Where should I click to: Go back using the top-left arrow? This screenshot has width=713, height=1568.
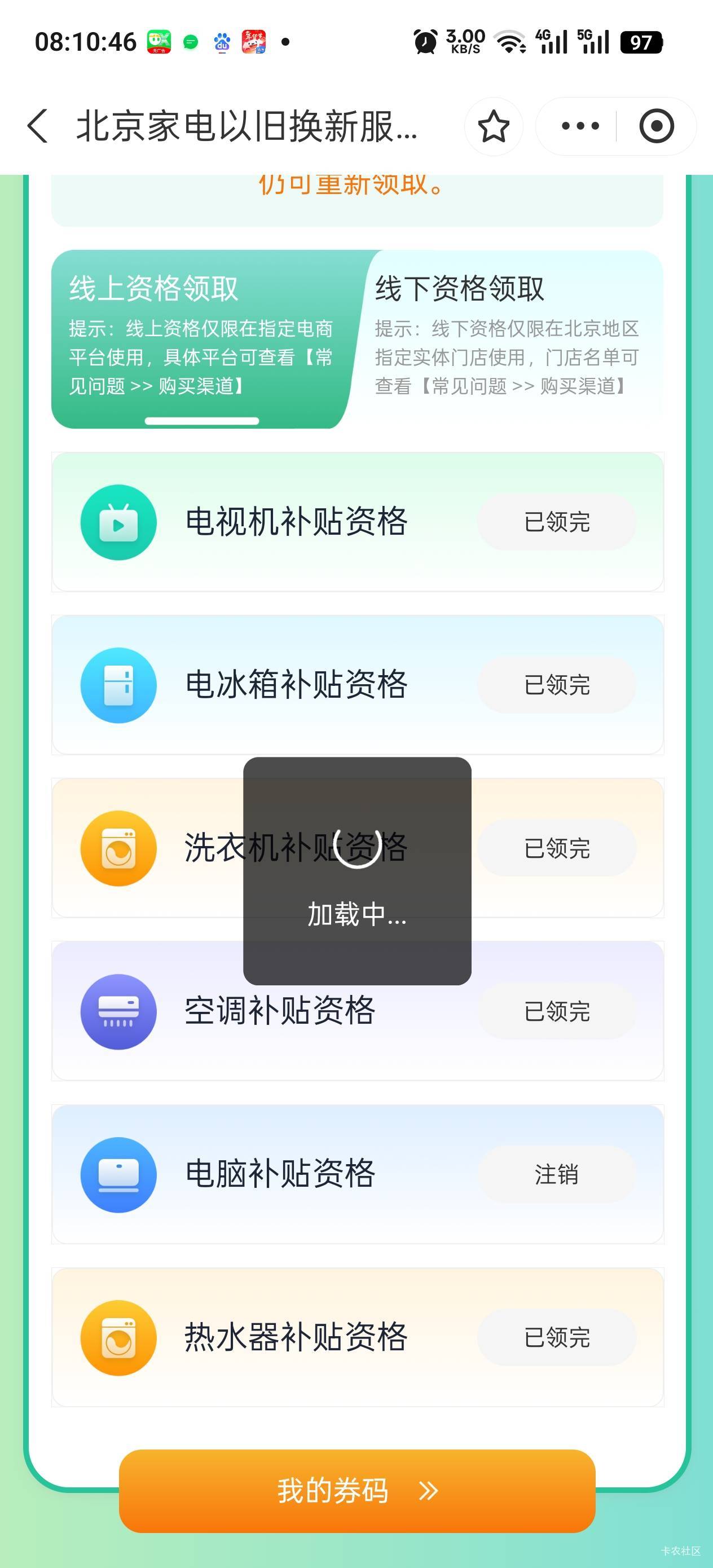pos(38,126)
